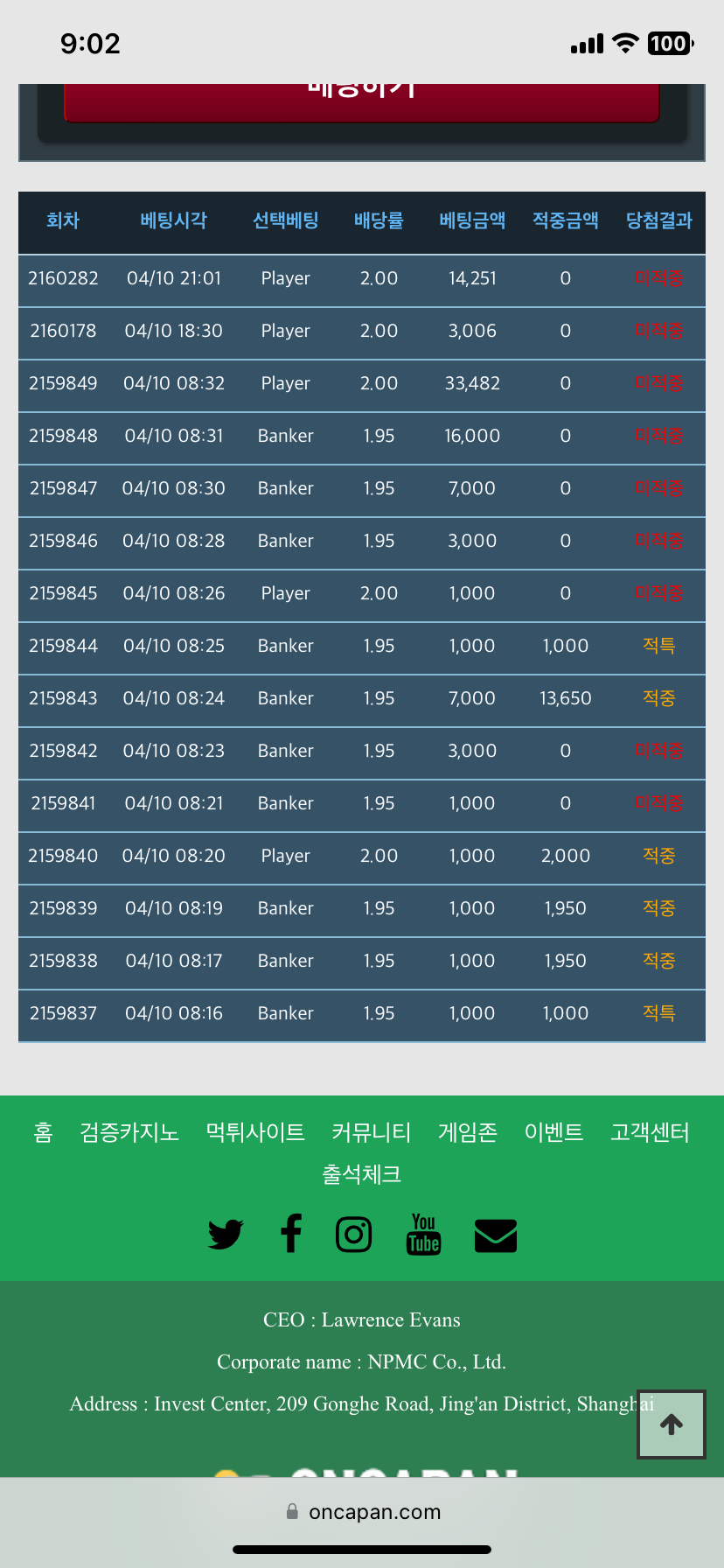
Task: Open the YouTube icon link
Action: click(x=424, y=1235)
